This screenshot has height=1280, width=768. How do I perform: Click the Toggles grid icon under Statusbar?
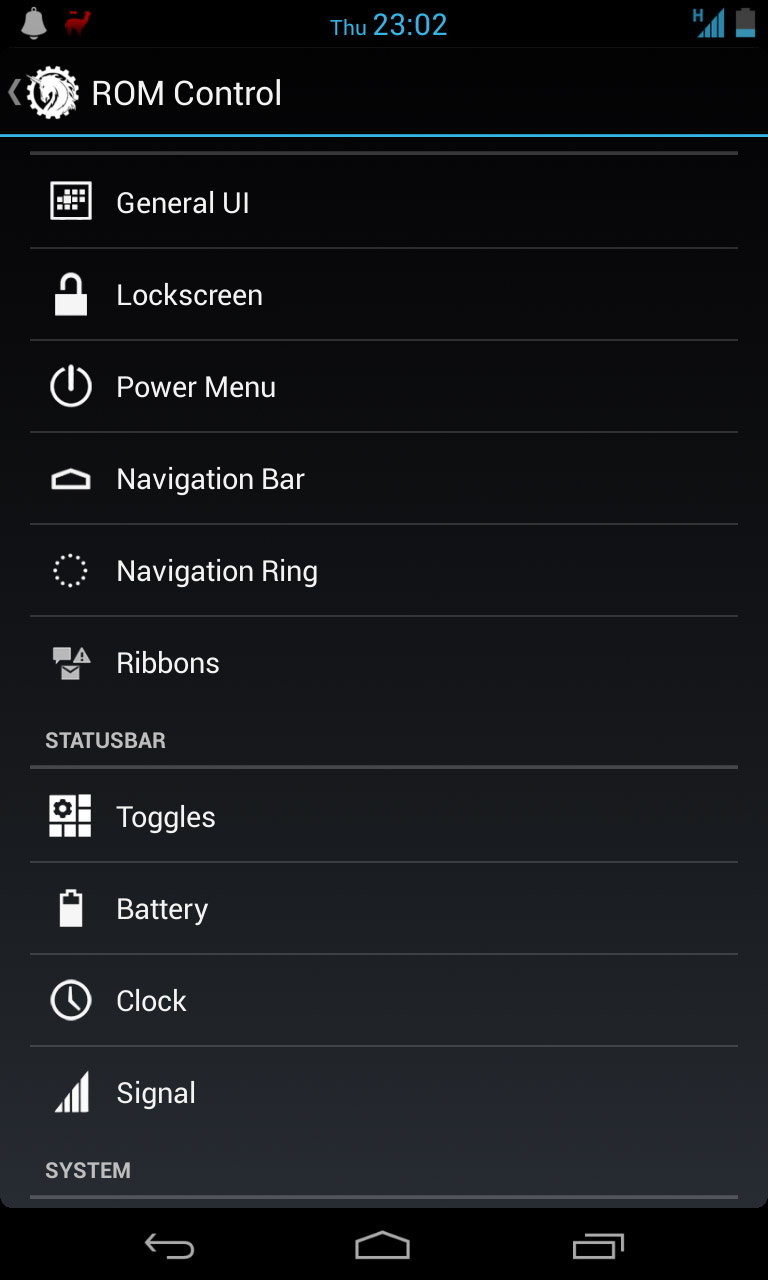point(69,816)
